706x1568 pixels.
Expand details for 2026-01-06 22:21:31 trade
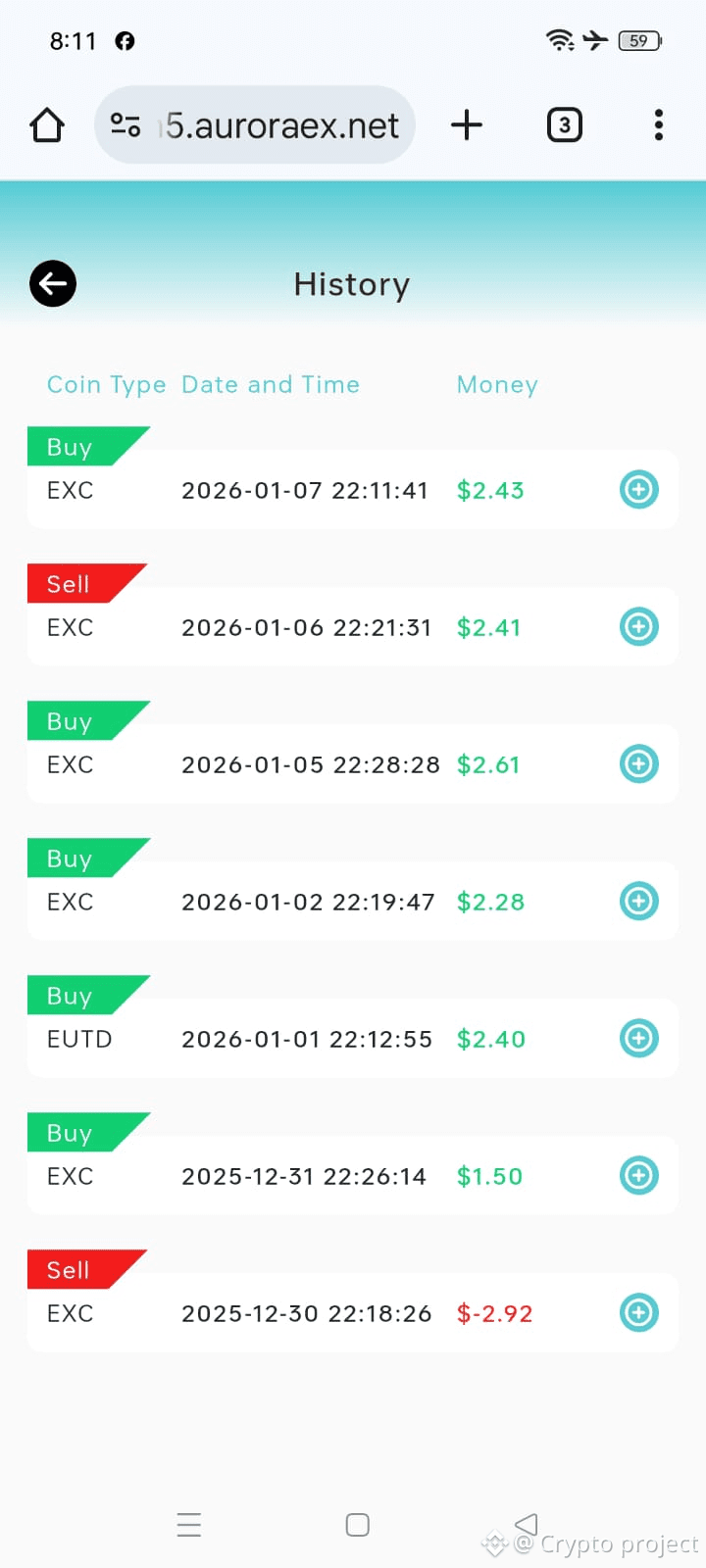[x=638, y=626]
